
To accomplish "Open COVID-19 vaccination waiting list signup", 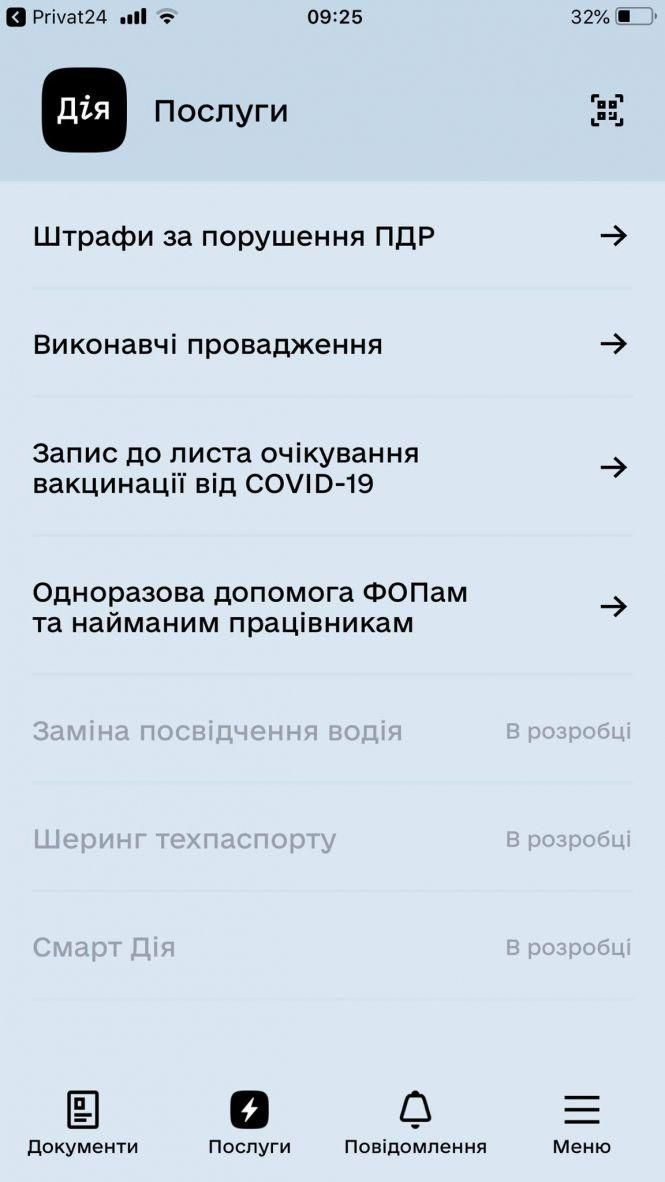I will tap(332, 468).
